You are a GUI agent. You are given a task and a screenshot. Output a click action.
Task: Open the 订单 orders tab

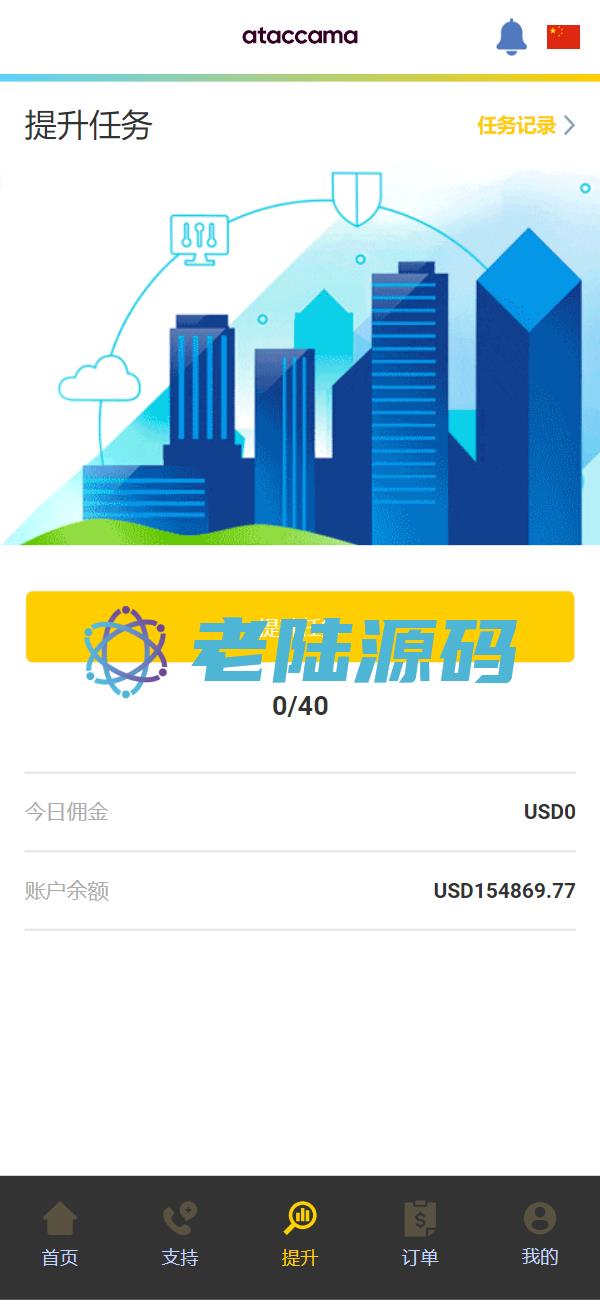[x=420, y=1236]
